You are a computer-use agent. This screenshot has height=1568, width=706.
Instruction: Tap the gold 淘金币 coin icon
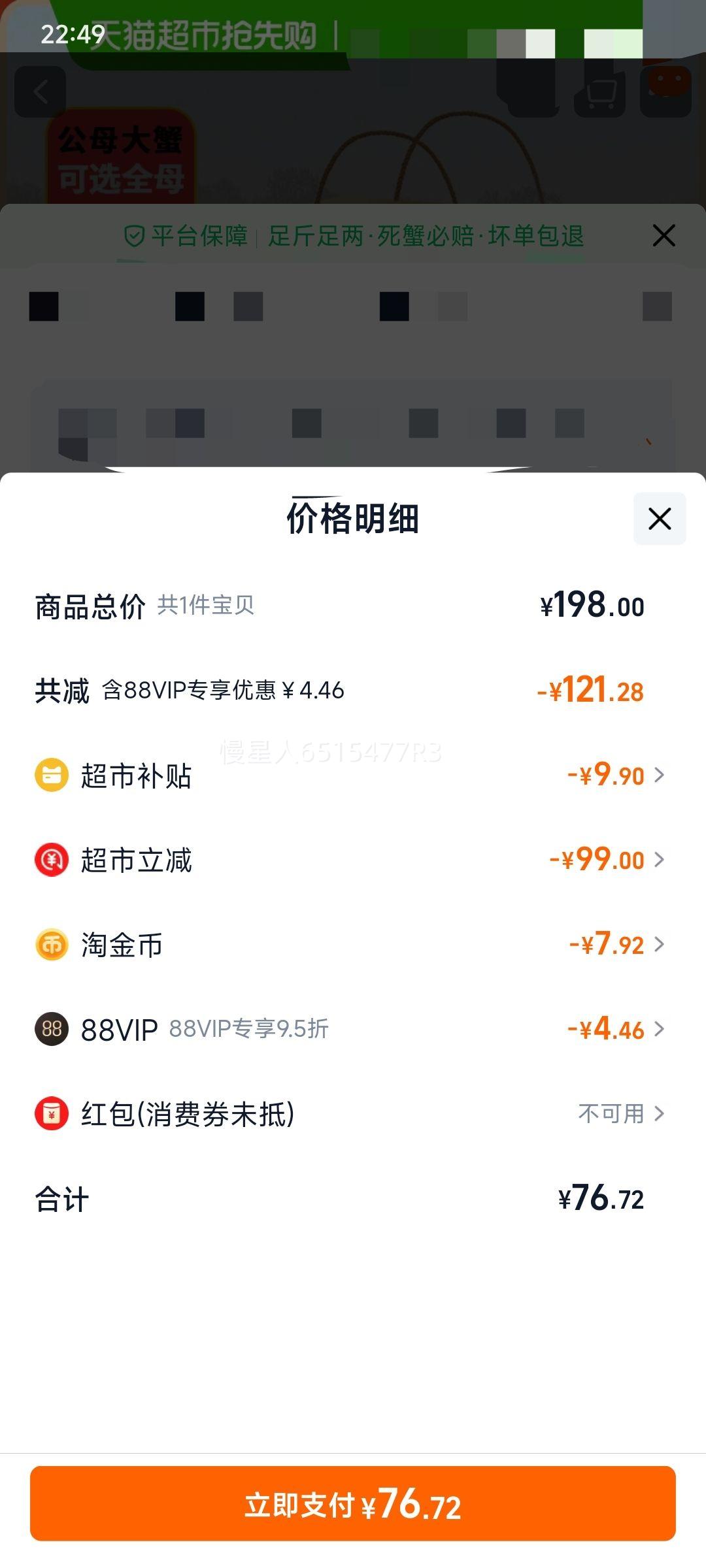coord(52,944)
